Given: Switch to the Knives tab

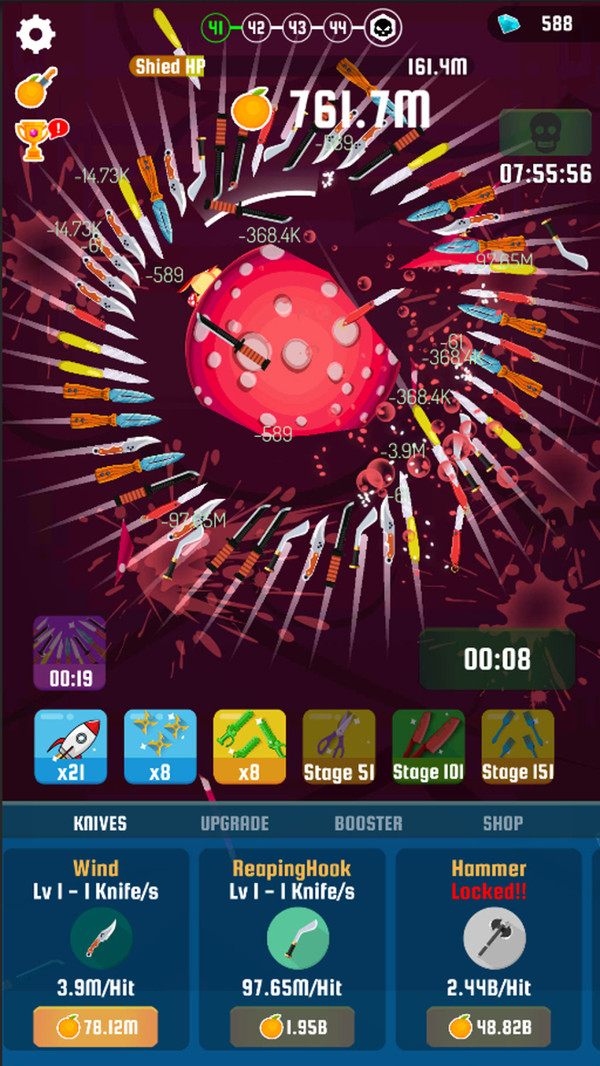Looking at the screenshot, I should click(100, 823).
